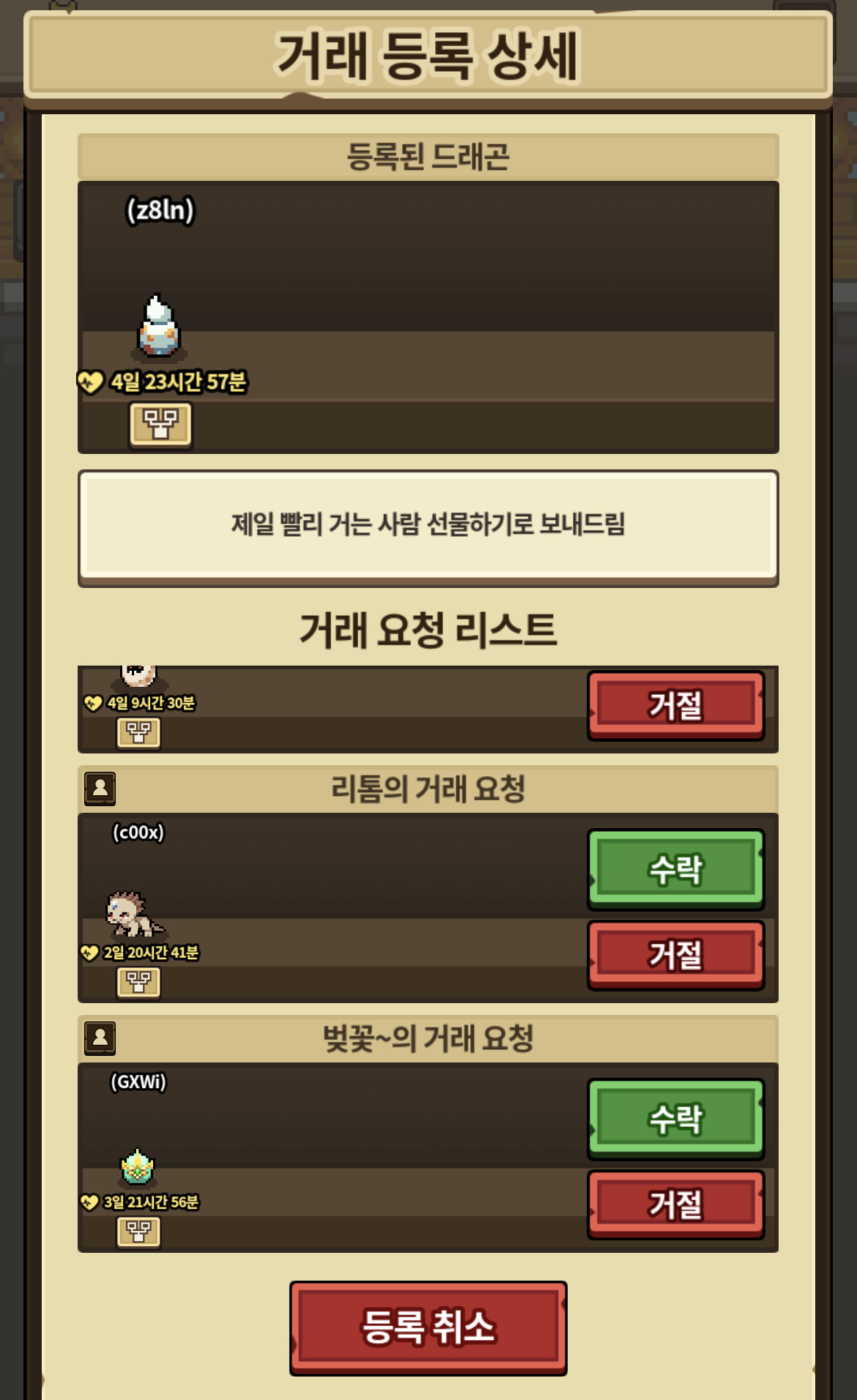Open the family tree of registered dragon z8ln

(160, 424)
